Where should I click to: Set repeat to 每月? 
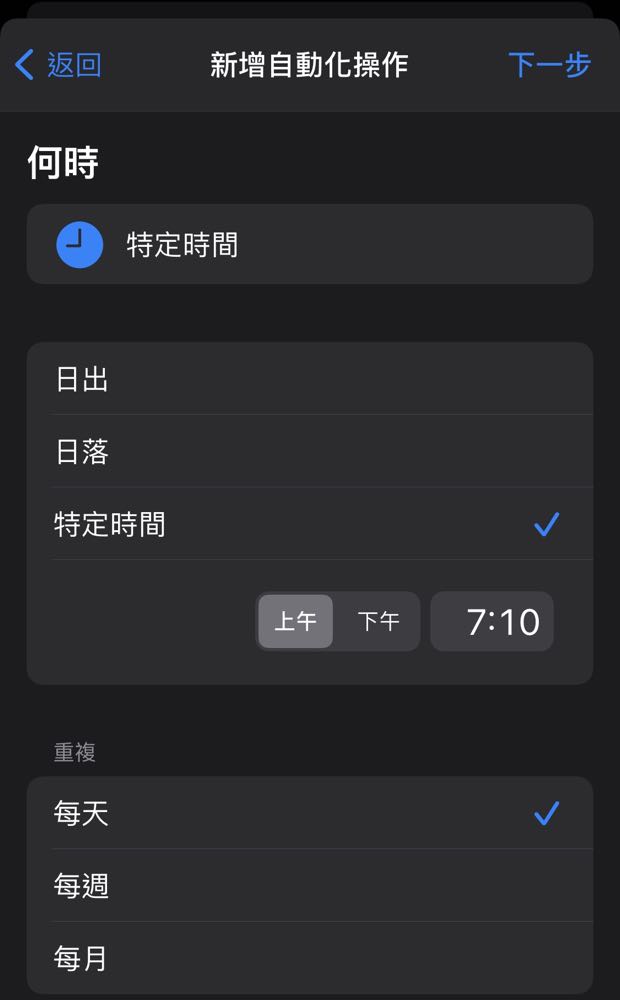pyautogui.click(x=310, y=959)
